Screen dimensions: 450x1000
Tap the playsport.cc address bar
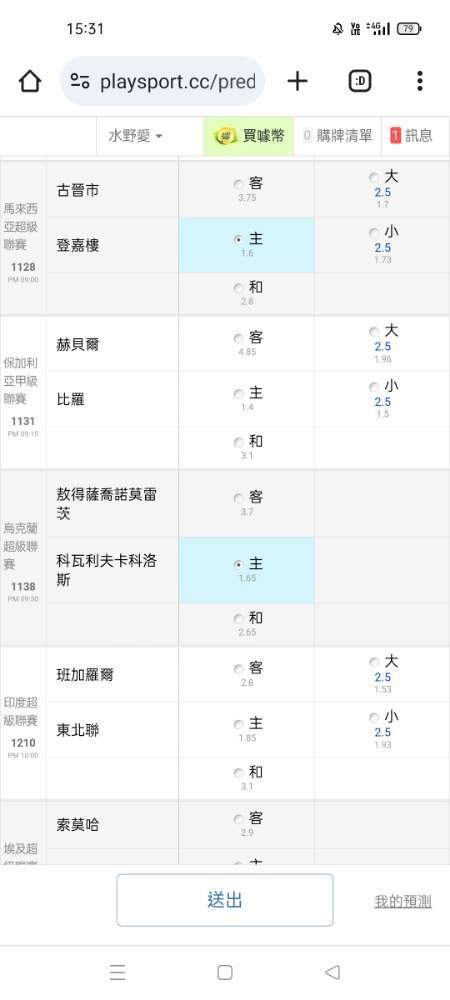163,81
